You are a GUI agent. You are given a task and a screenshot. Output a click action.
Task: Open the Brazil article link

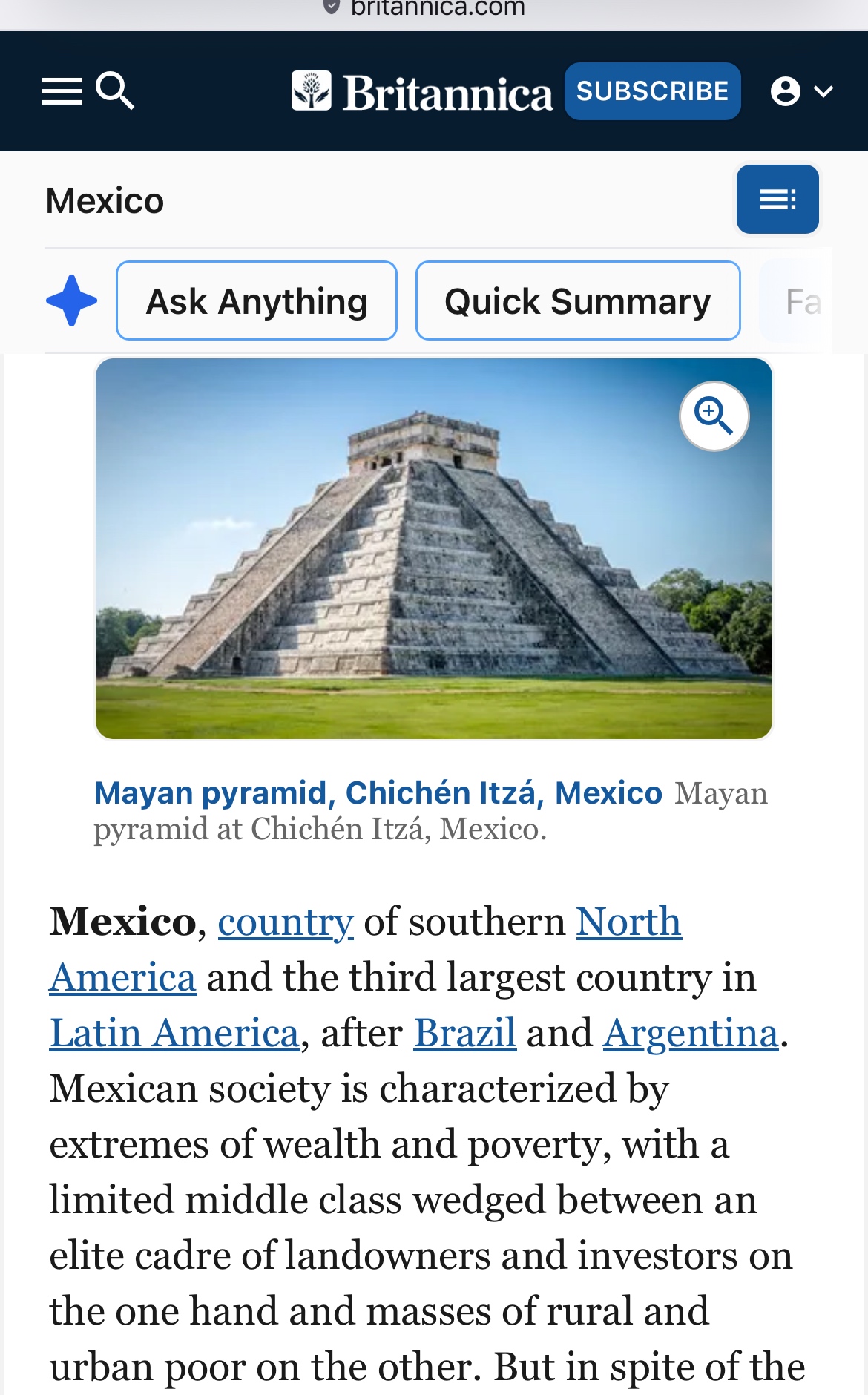point(464,1033)
